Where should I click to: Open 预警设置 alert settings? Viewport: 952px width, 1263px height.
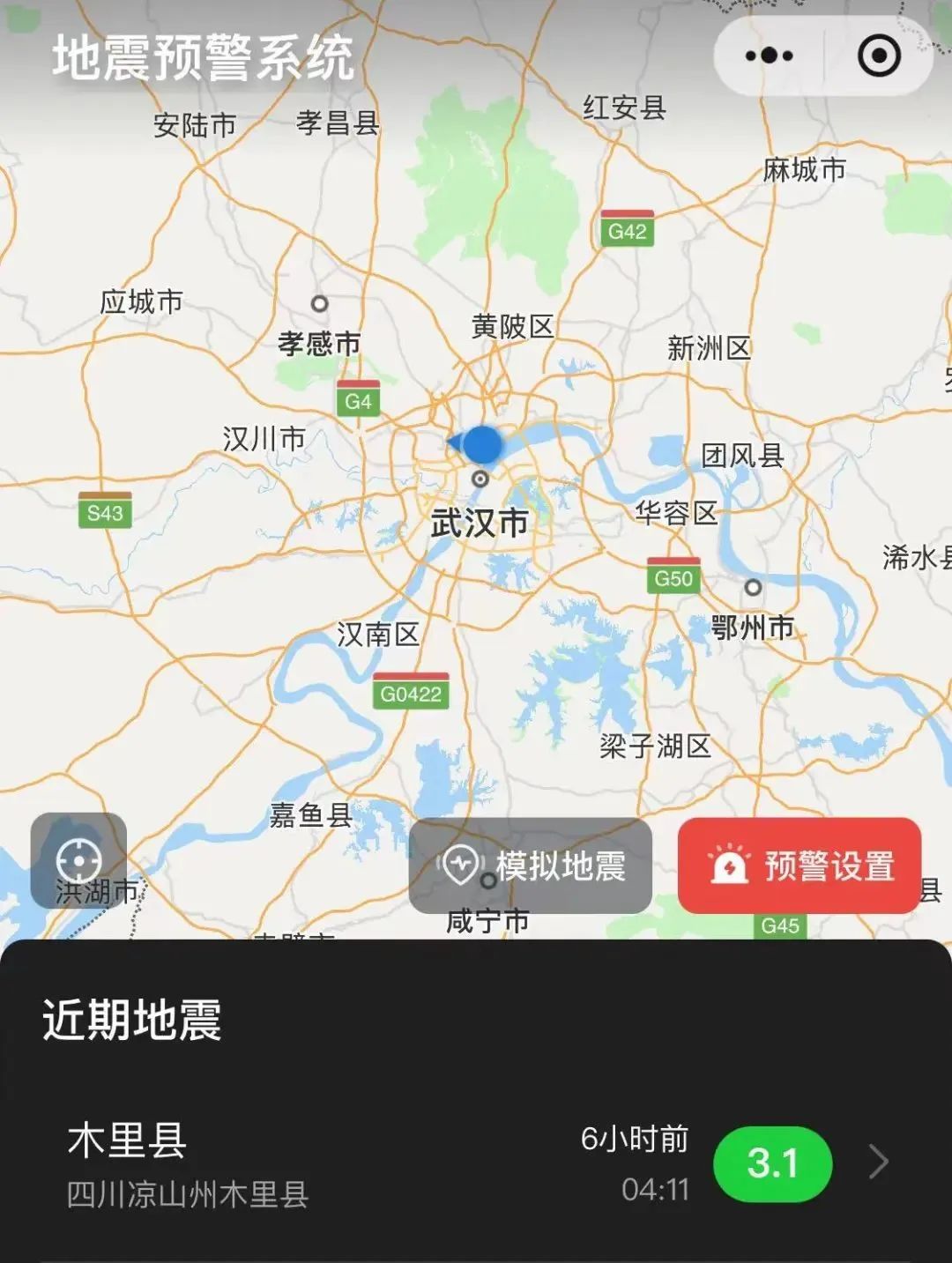[x=800, y=866]
